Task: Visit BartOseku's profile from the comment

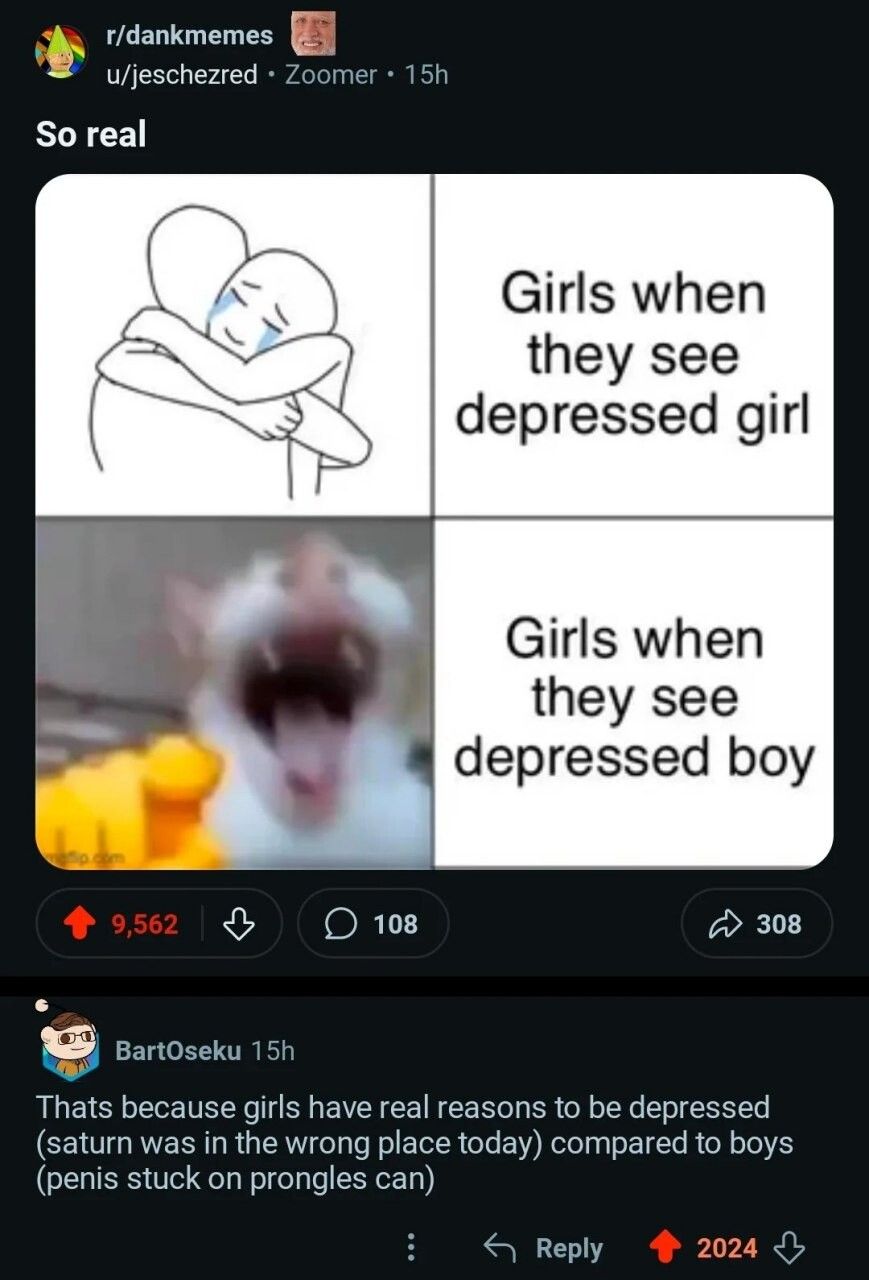Action: pyautogui.click(x=178, y=1050)
